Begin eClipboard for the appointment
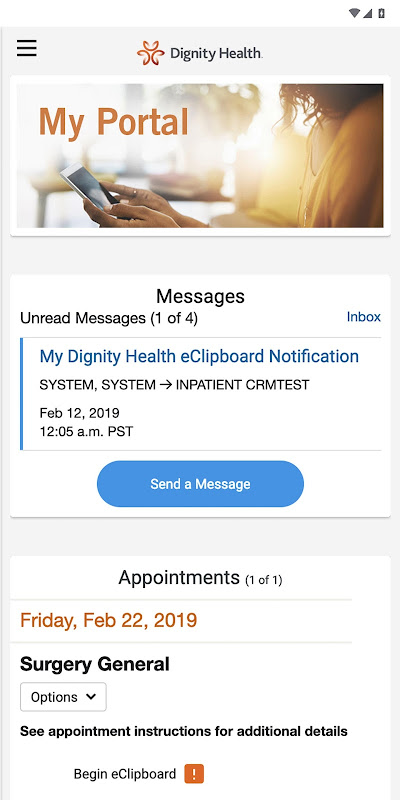Image resolution: width=400 pixels, height=800 pixels. (x=125, y=774)
